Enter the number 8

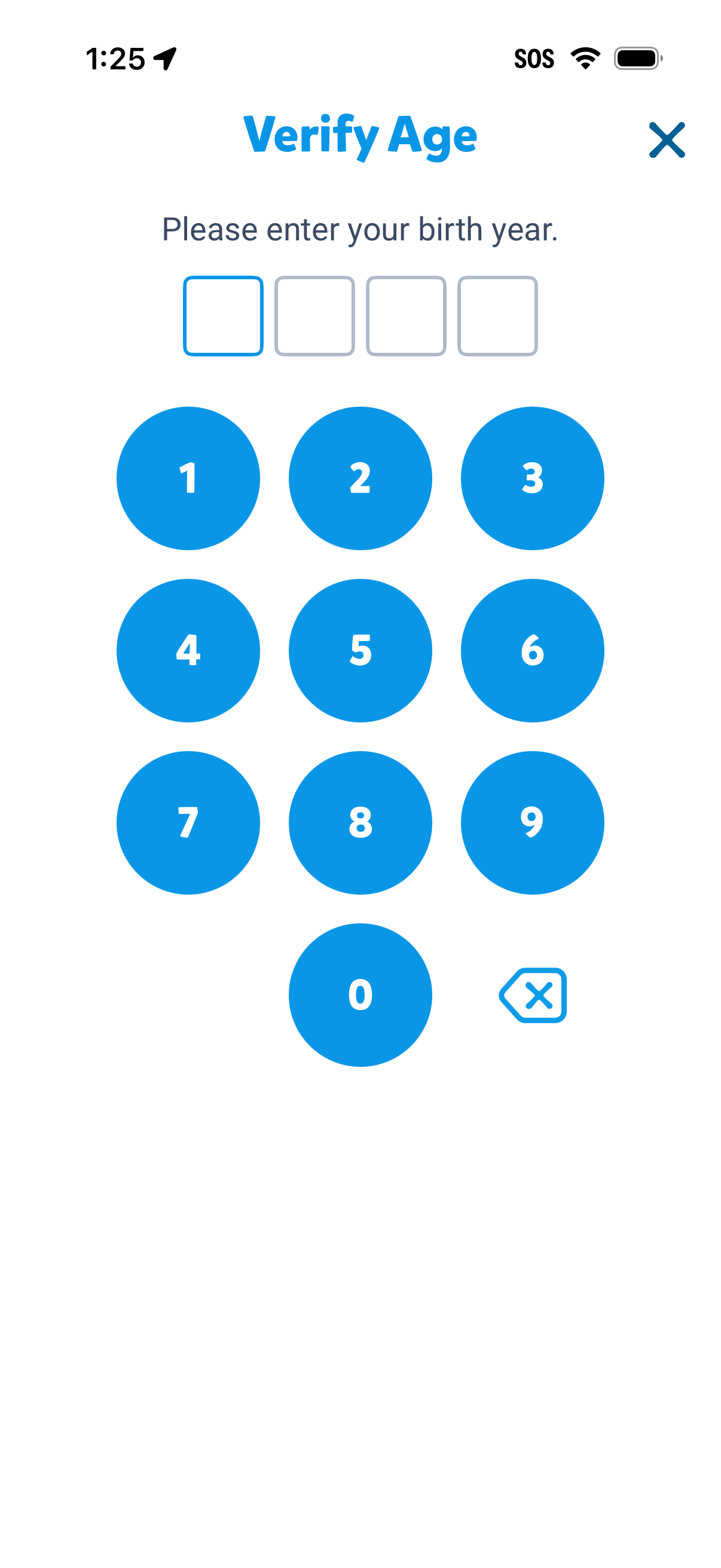(360, 823)
